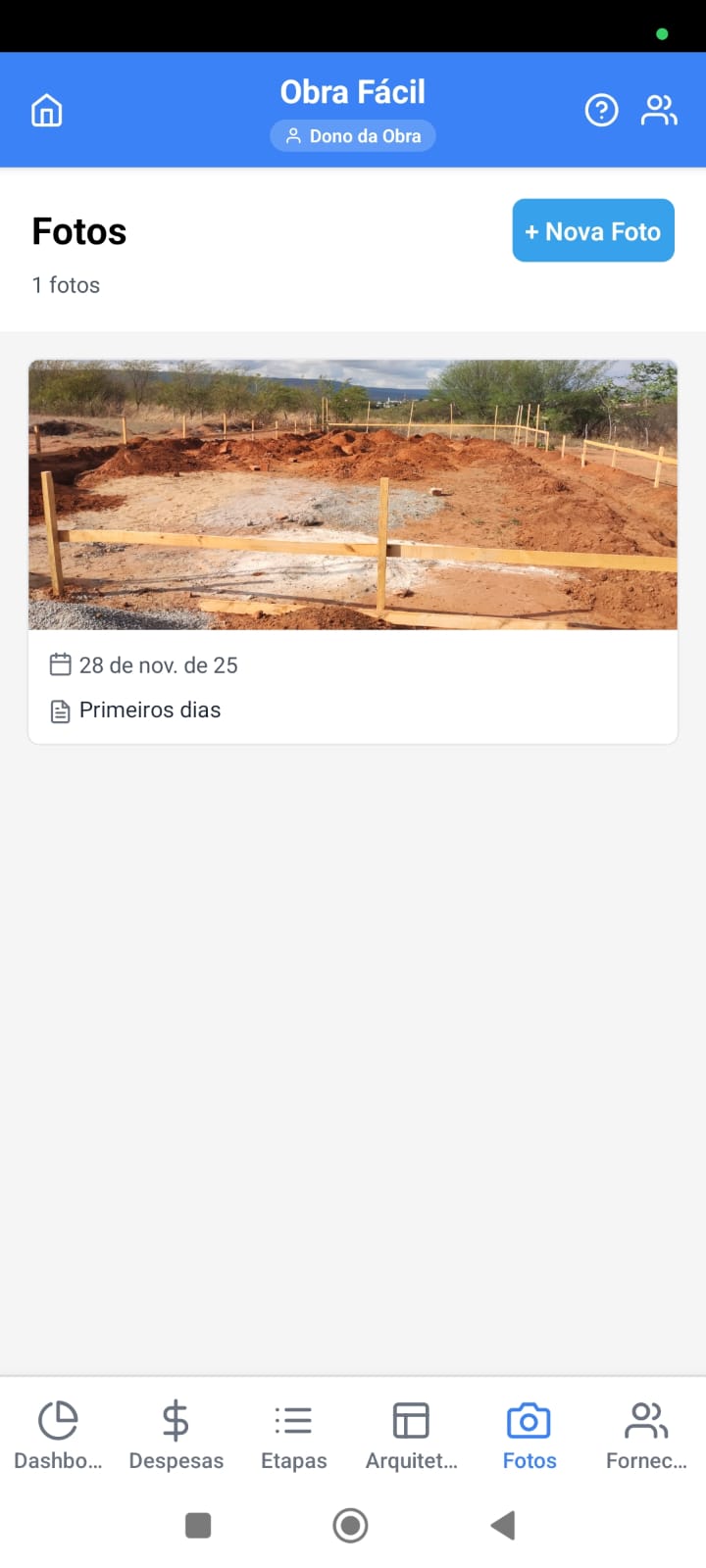Screen dimensions: 706x1568
Task: Open Etapas using the list icon
Action: click(293, 1418)
